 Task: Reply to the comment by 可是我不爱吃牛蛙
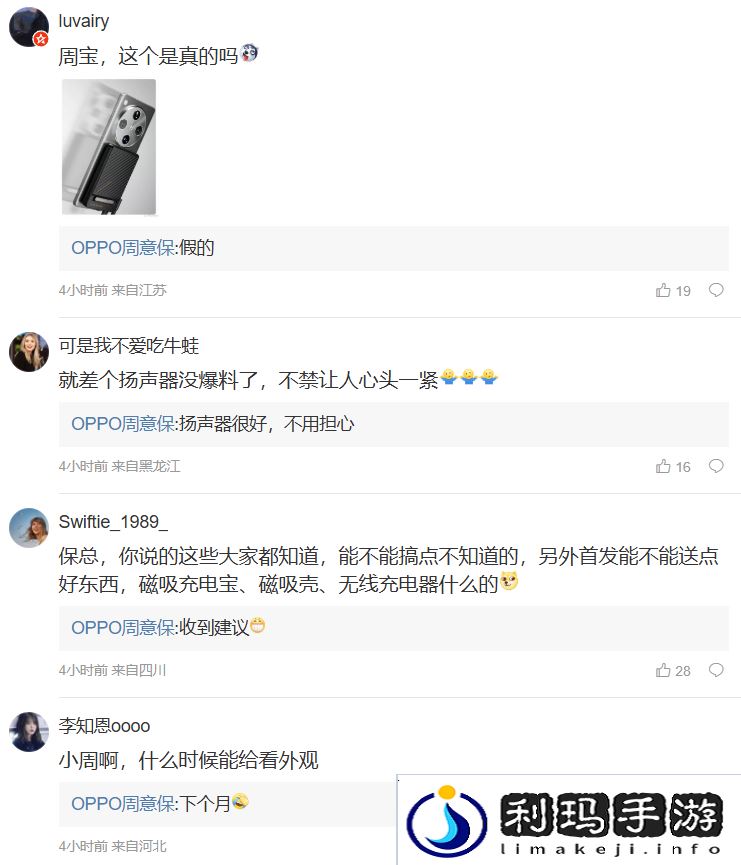pos(716,467)
